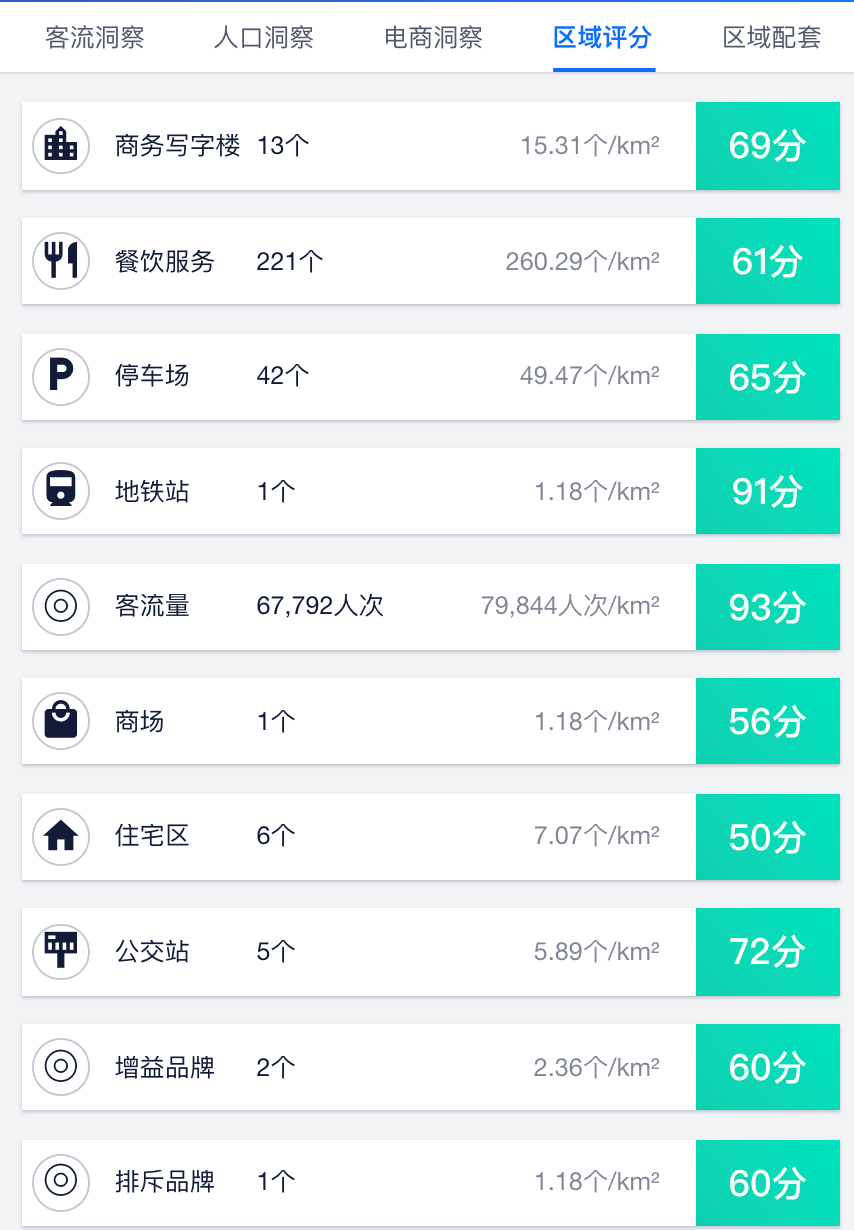Select the 客流量 target circle icon
The height and width of the screenshot is (1230, 854).
pos(60,606)
